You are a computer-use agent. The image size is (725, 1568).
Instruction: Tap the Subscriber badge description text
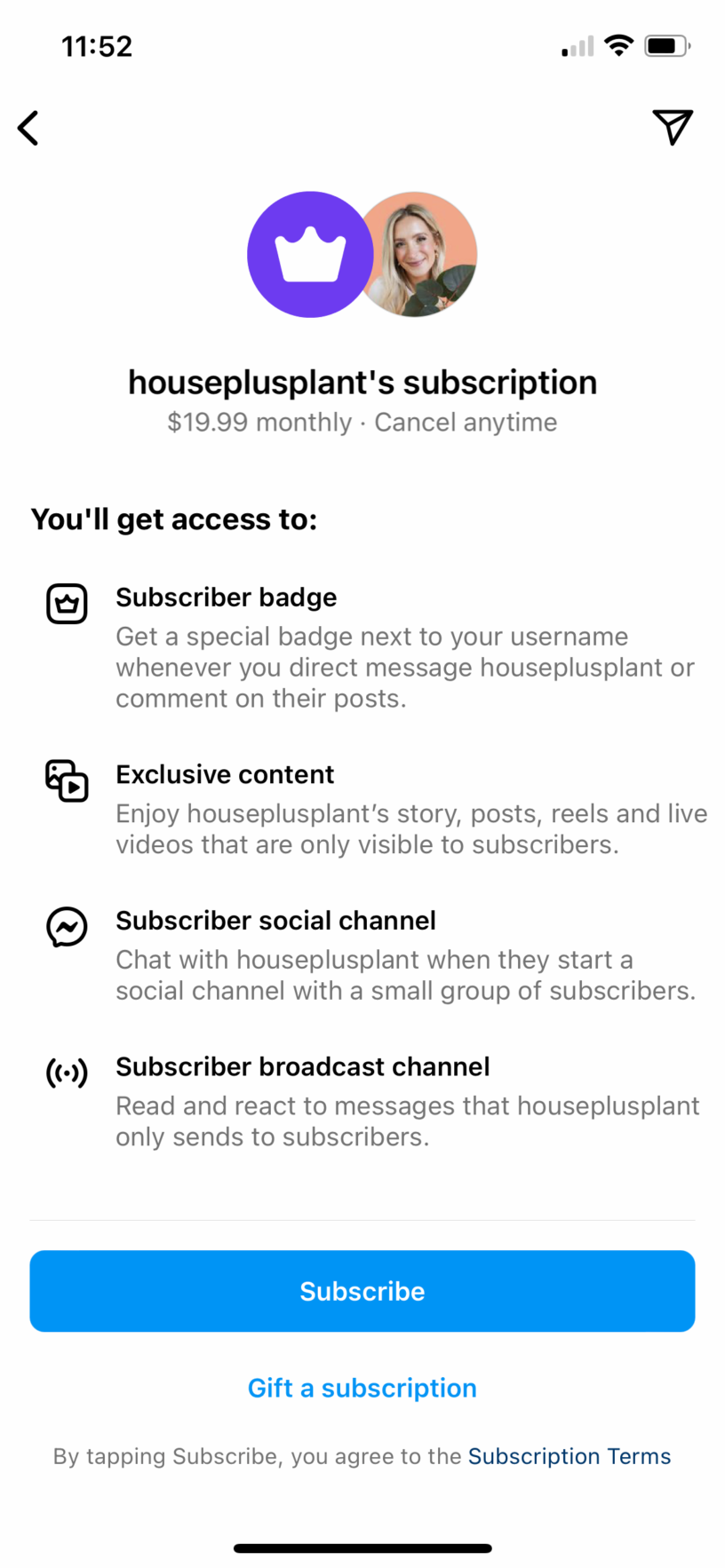(404, 667)
